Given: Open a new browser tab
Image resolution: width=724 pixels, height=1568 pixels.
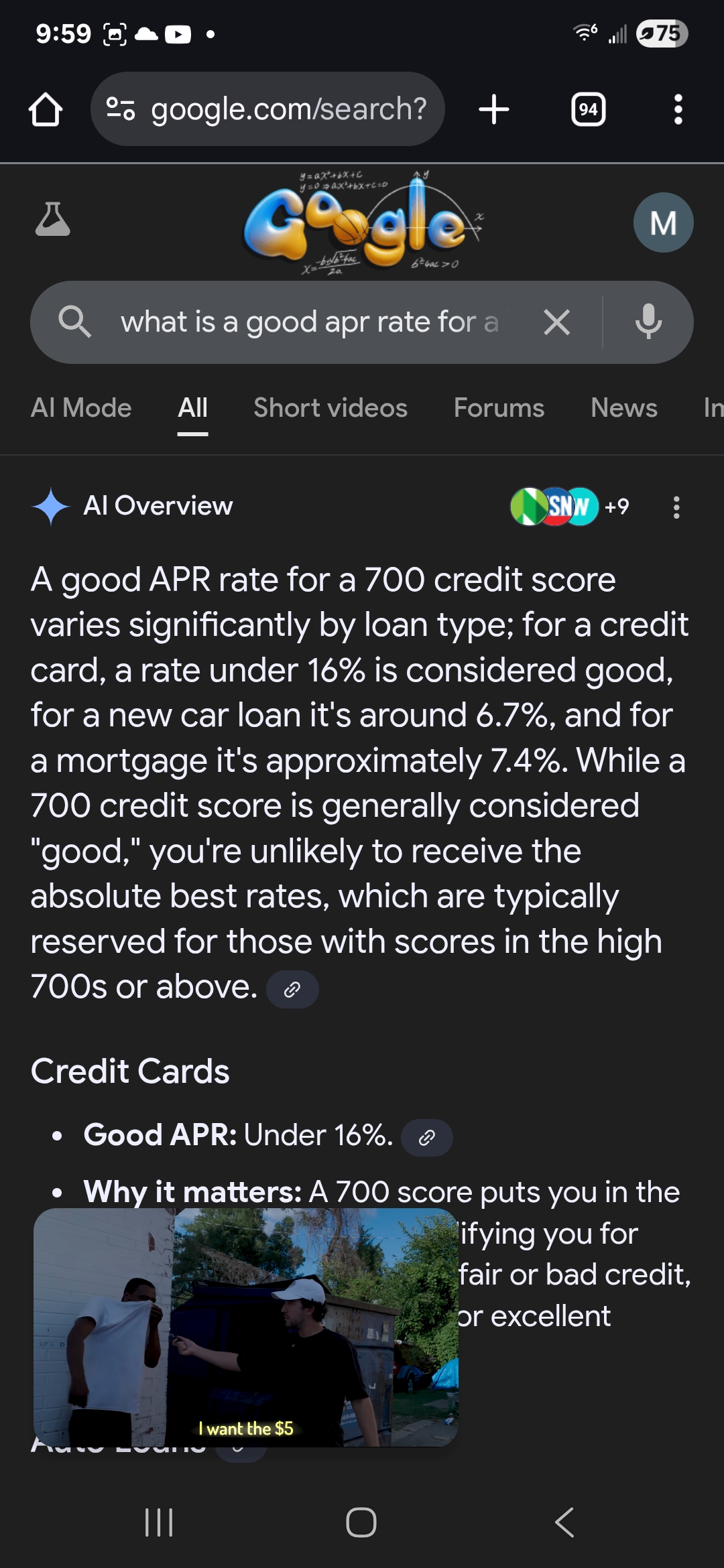Looking at the screenshot, I should [x=494, y=109].
